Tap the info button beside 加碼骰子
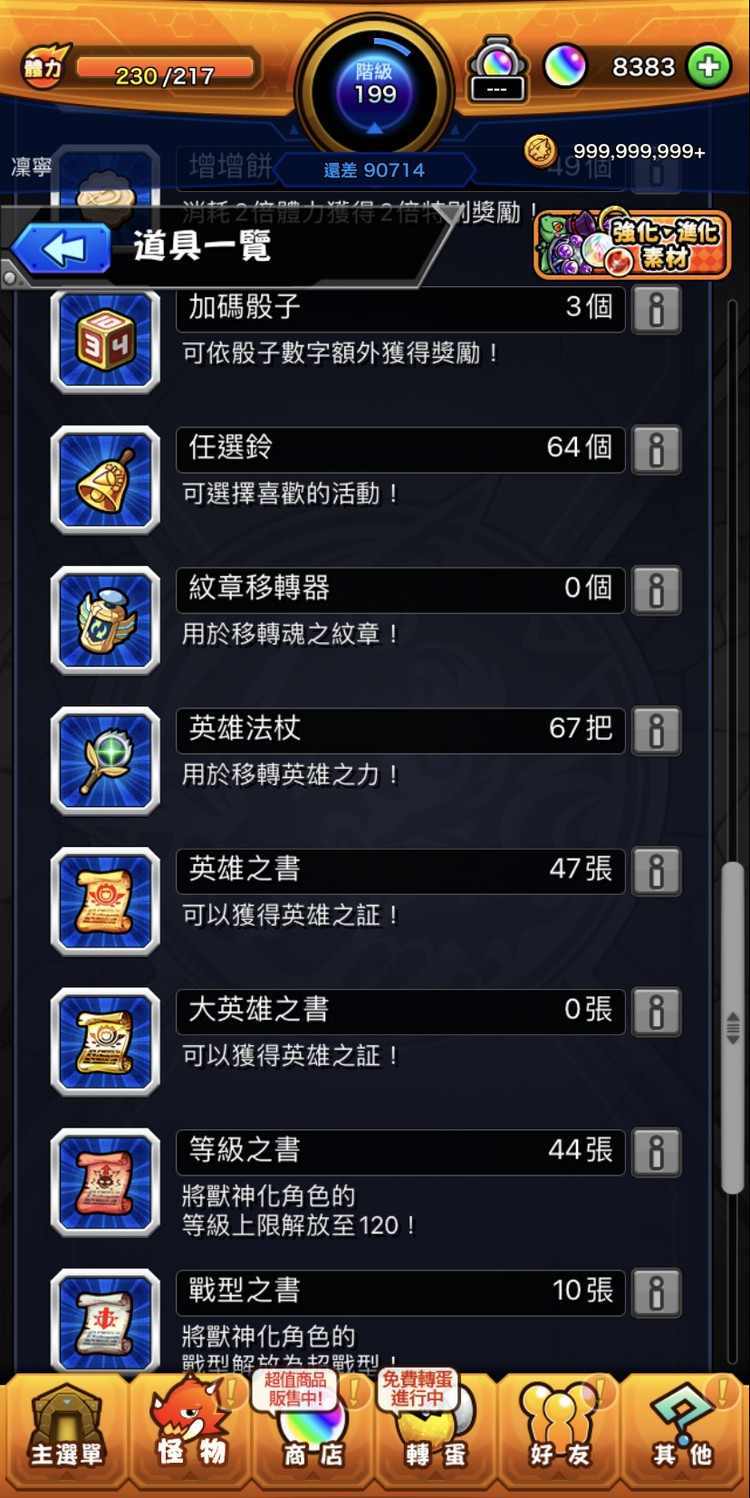The width and height of the screenshot is (750, 1498). (x=657, y=310)
